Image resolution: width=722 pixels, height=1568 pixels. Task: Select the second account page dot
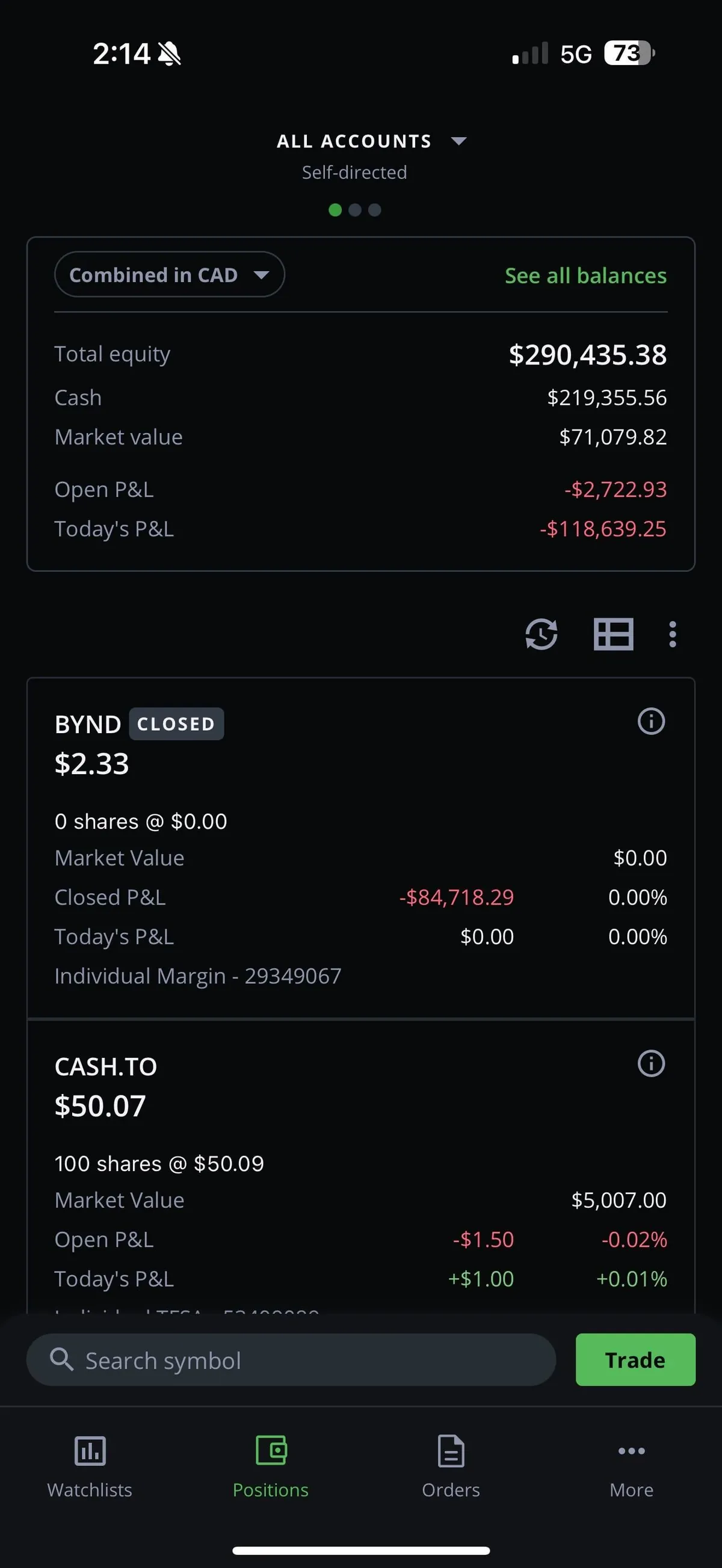pos(355,210)
